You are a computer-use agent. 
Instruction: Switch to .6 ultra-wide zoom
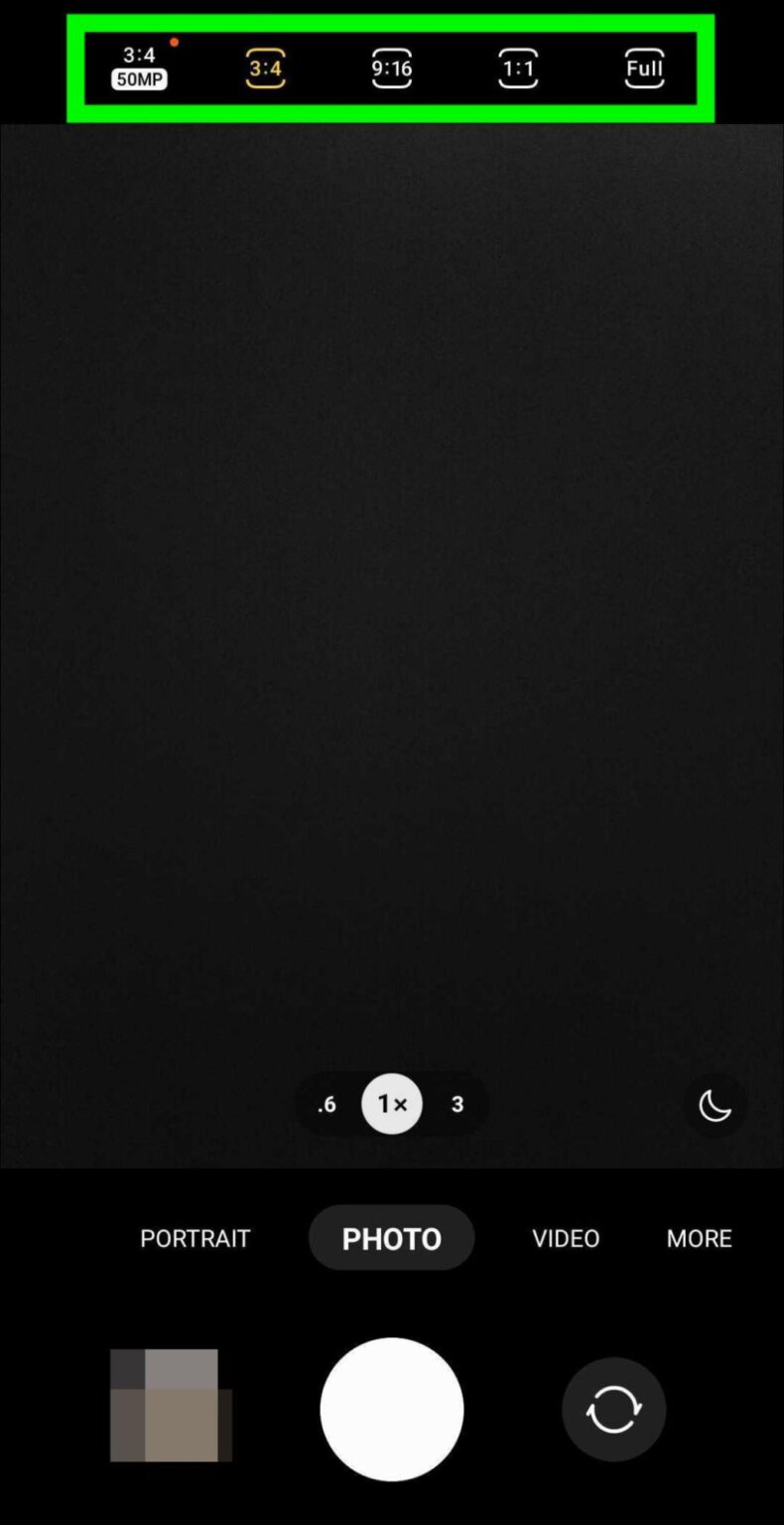[327, 1104]
